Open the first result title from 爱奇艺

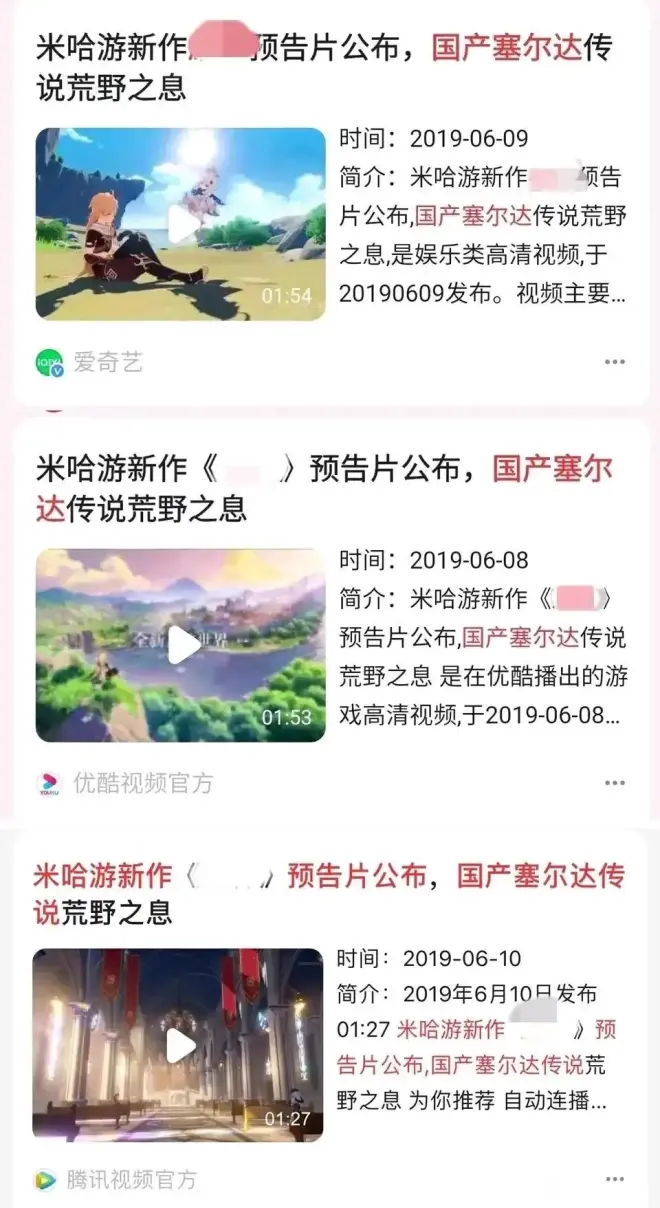pos(324,66)
